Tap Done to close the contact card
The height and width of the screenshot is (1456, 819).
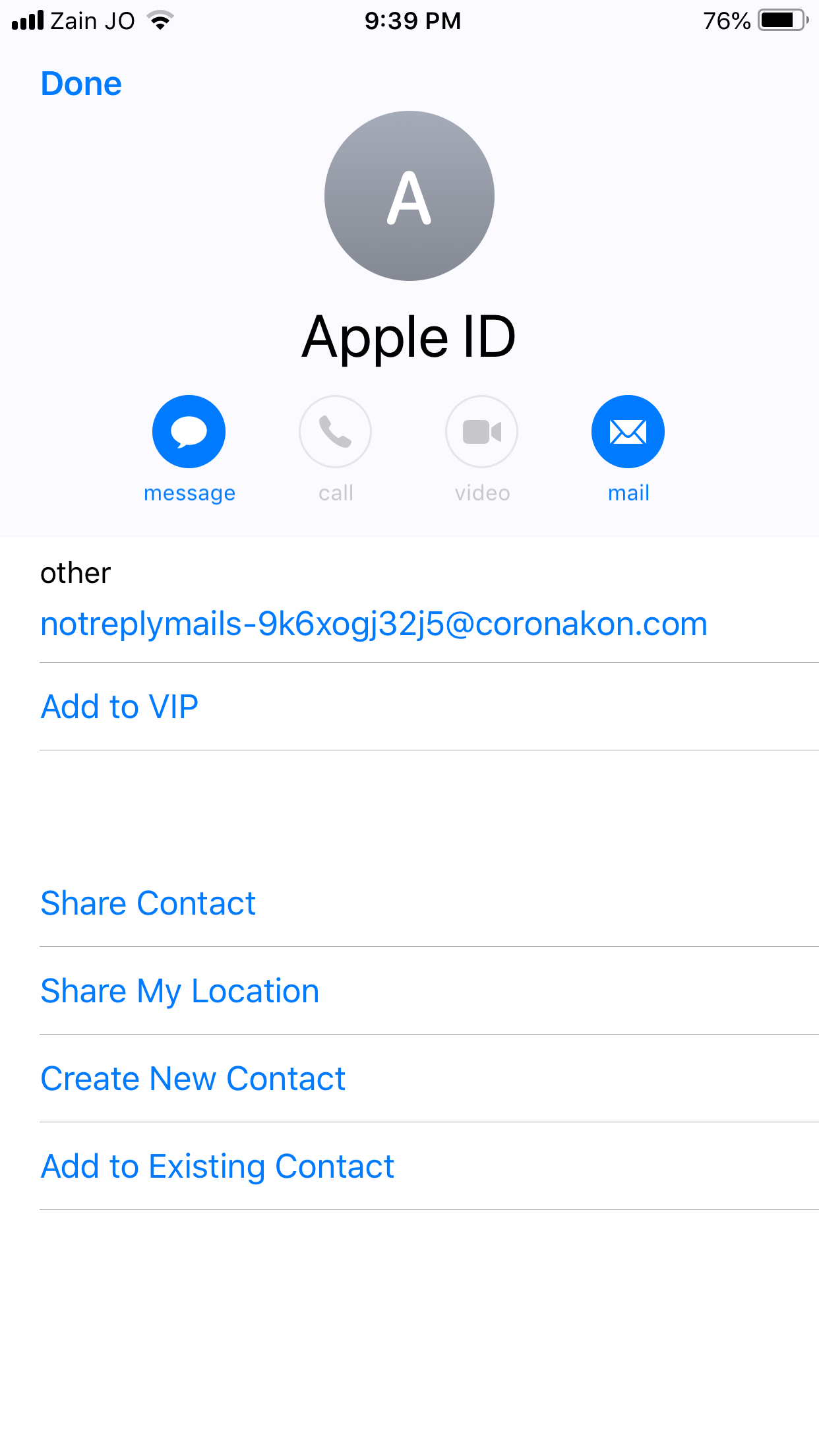[81, 84]
